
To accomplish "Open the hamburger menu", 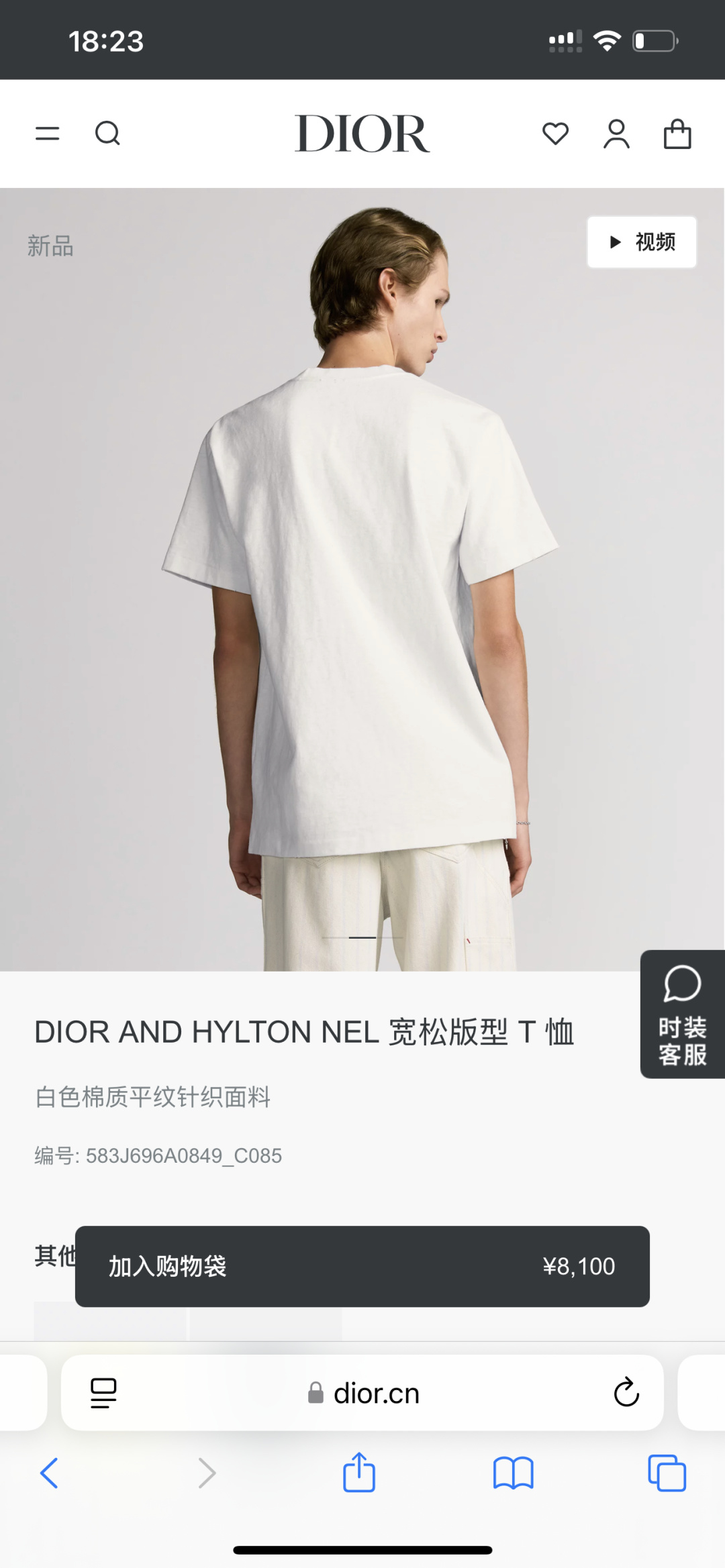I will [x=47, y=134].
